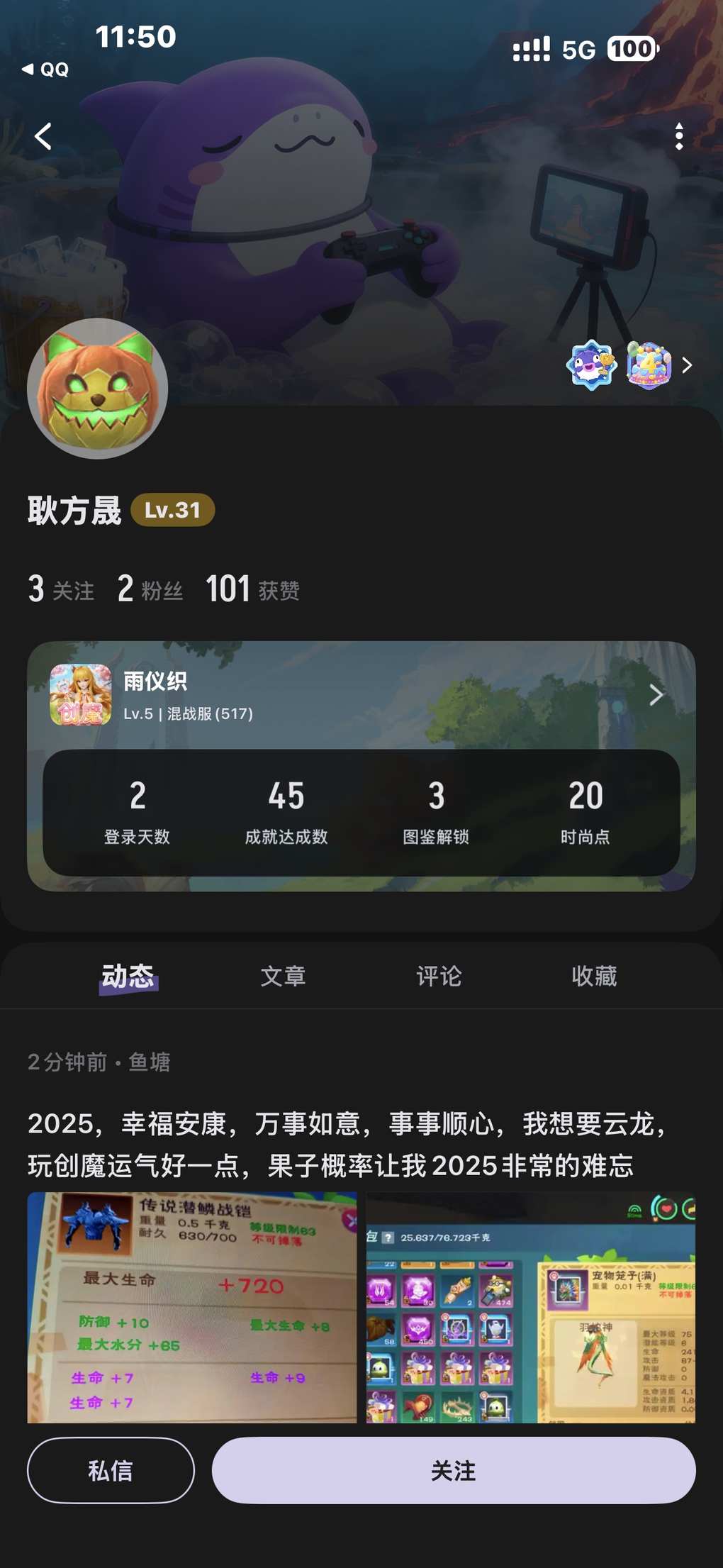Show the 3 关注 following list
This screenshot has height=1568, width=723.
click(61, 589)
